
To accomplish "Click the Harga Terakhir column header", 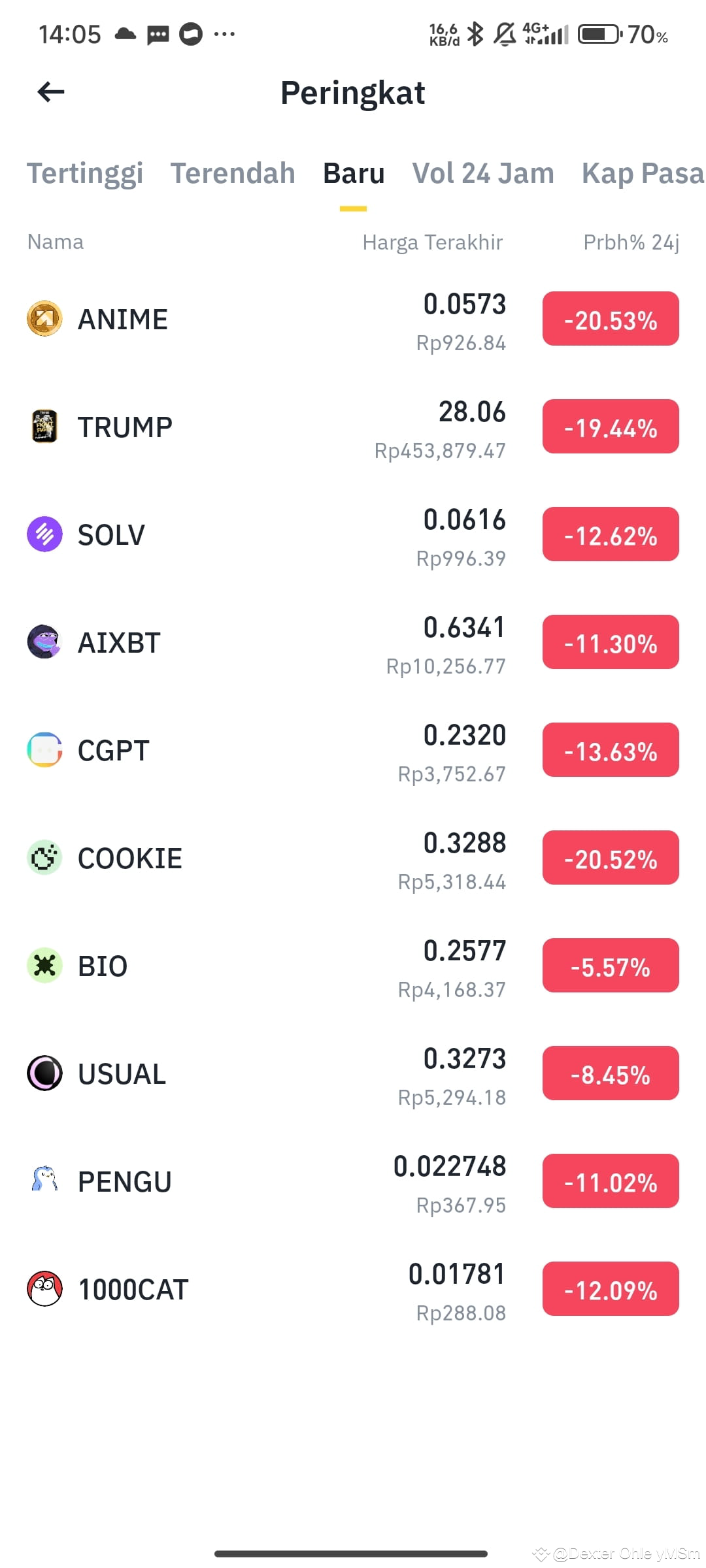I will click(432, 242).
